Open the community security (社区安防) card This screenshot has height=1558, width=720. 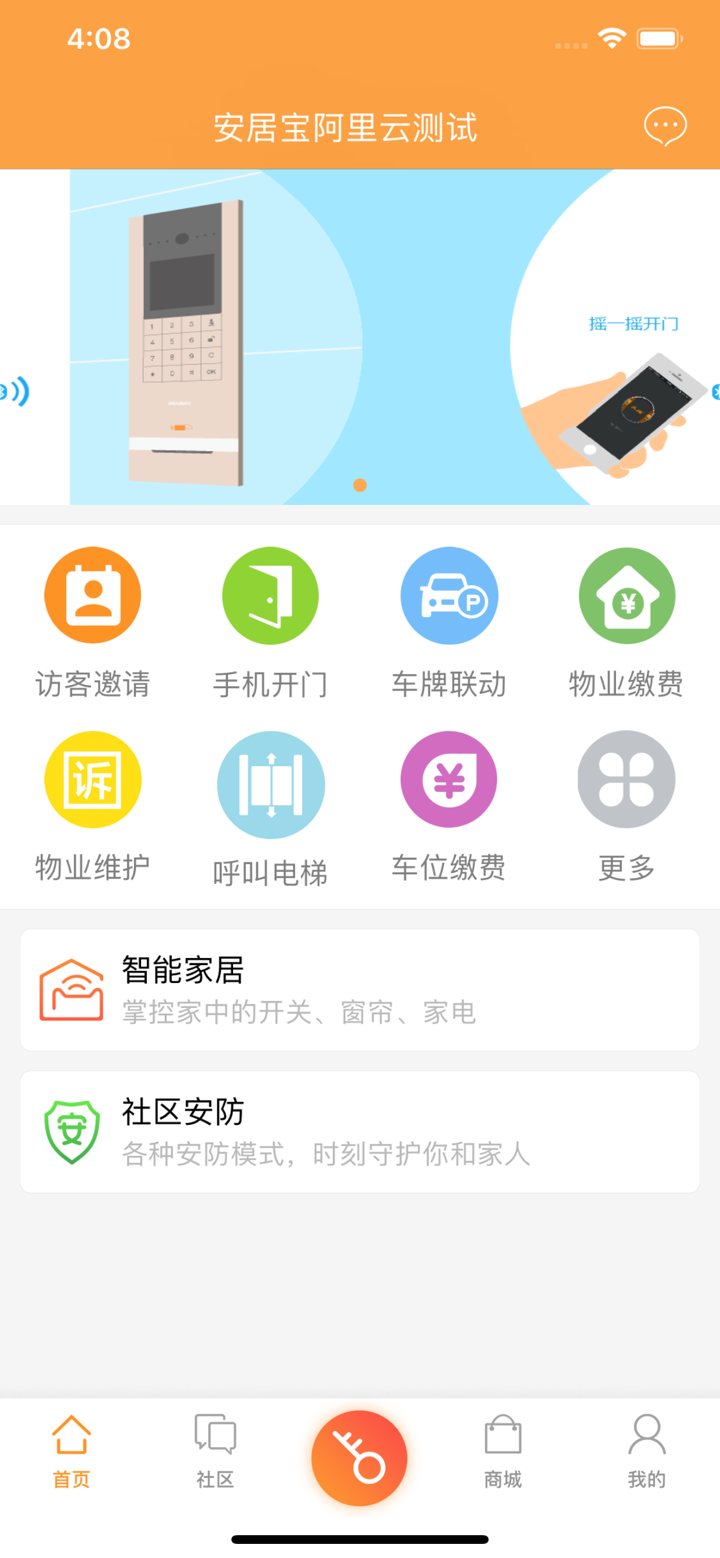point(360,1131)
